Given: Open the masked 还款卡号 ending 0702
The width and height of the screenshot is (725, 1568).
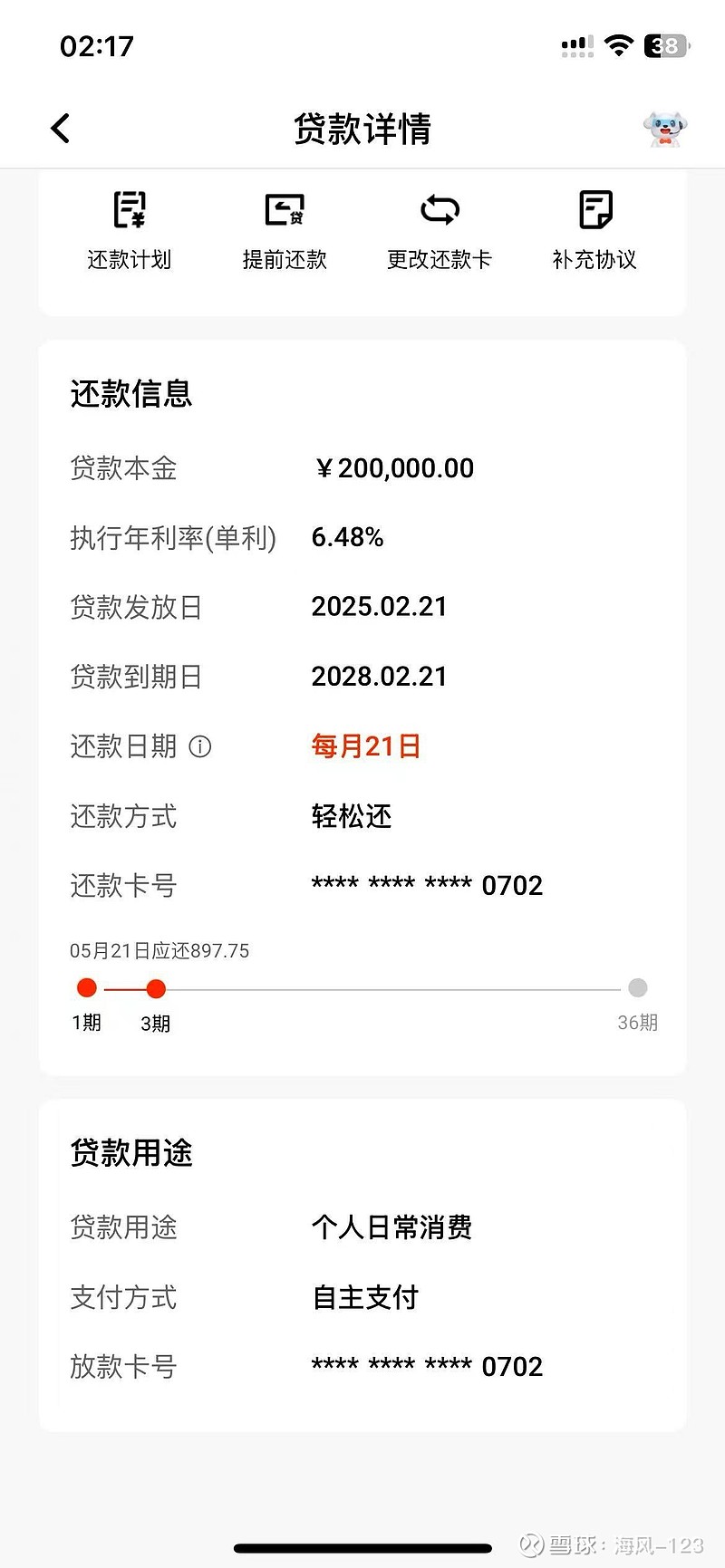Looking at the screenshot, I should [426, 885].
